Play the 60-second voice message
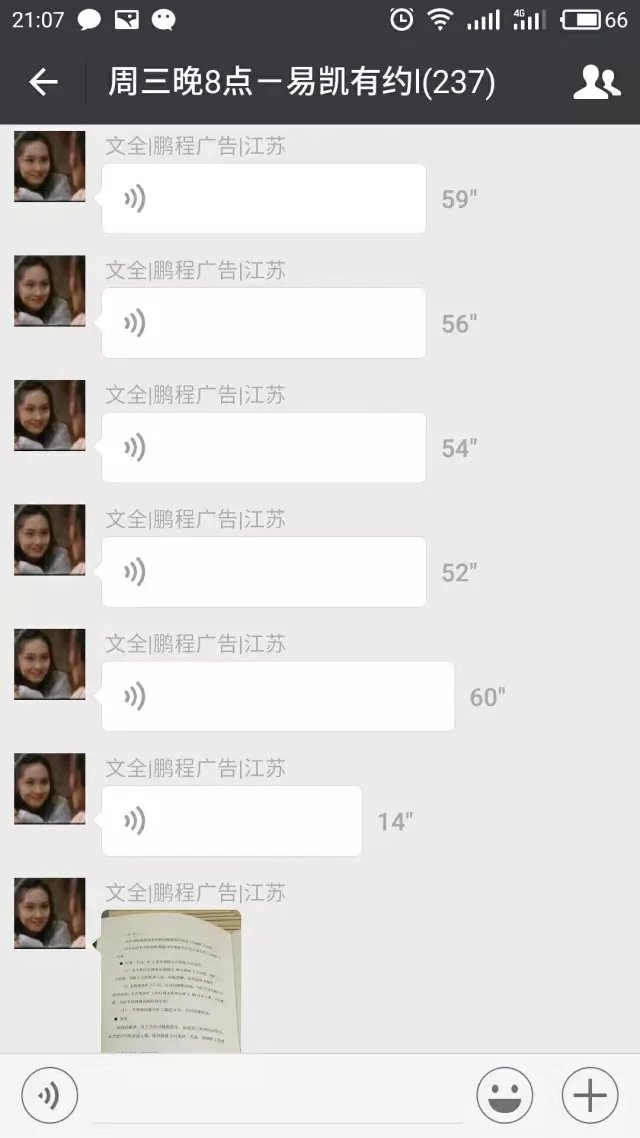The height and width of the screenshot is (1138, 640). pos(277,696)
